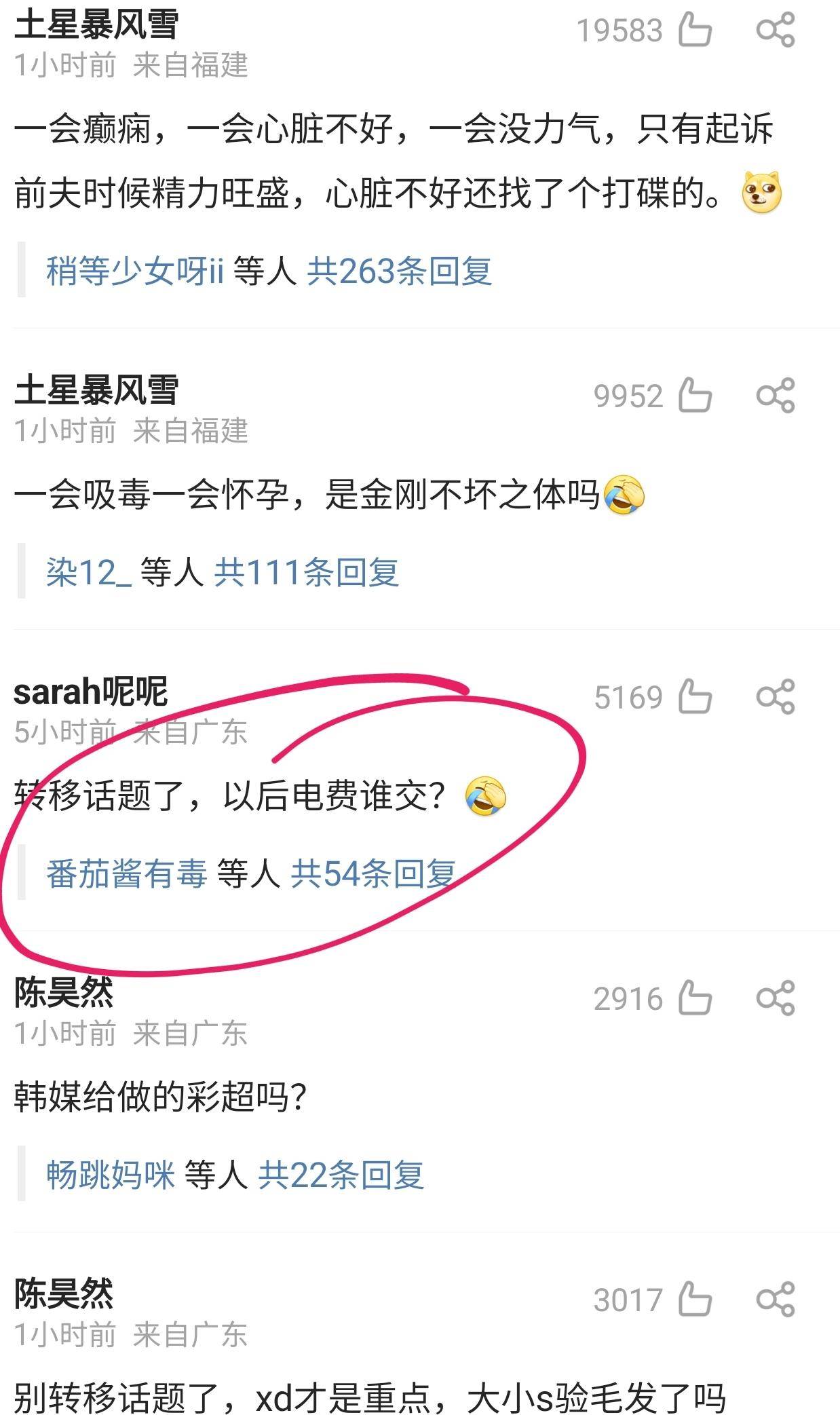Screen dimensions: 840x1415
Task: Open 畅跳妈咪's profile link
Action: (111, 1175)
